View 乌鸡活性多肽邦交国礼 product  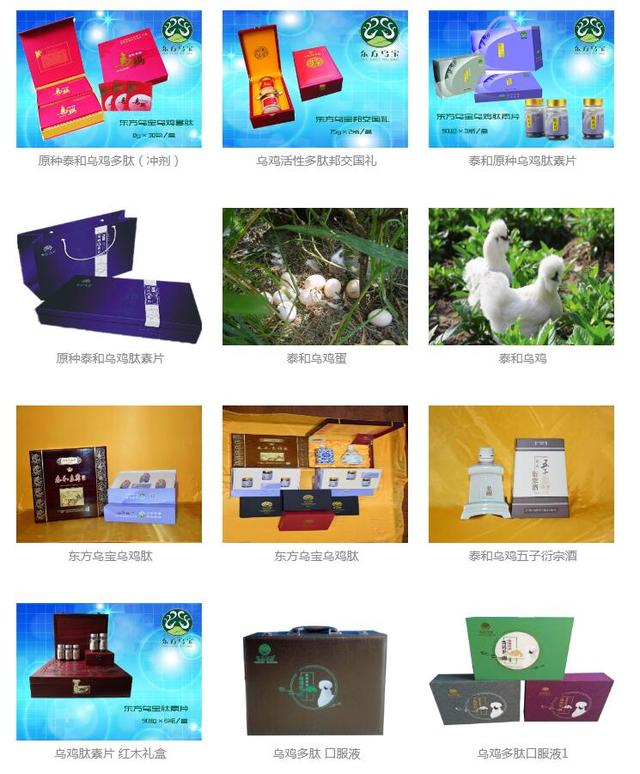(315, 79)
